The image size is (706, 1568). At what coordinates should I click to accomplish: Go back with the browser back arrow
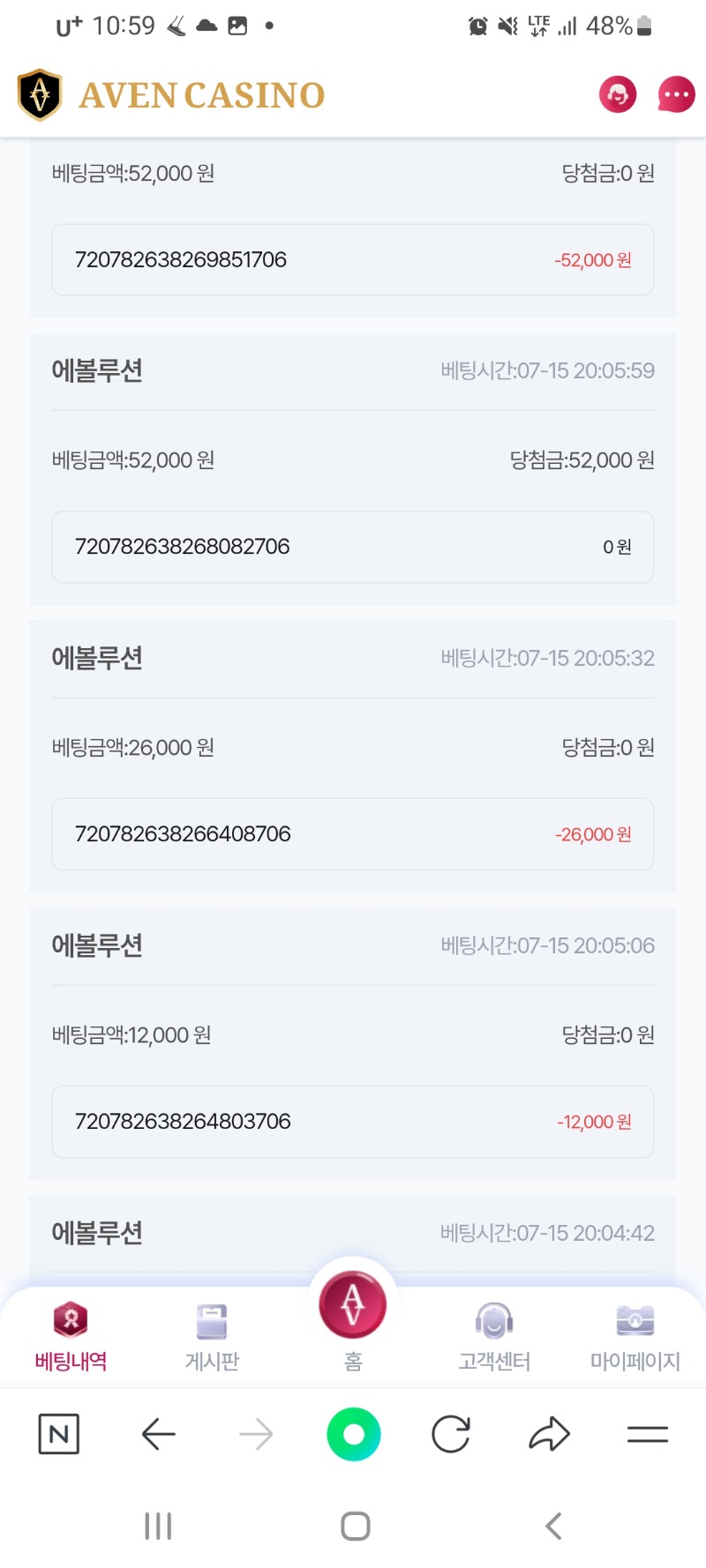click(159, 1434)
